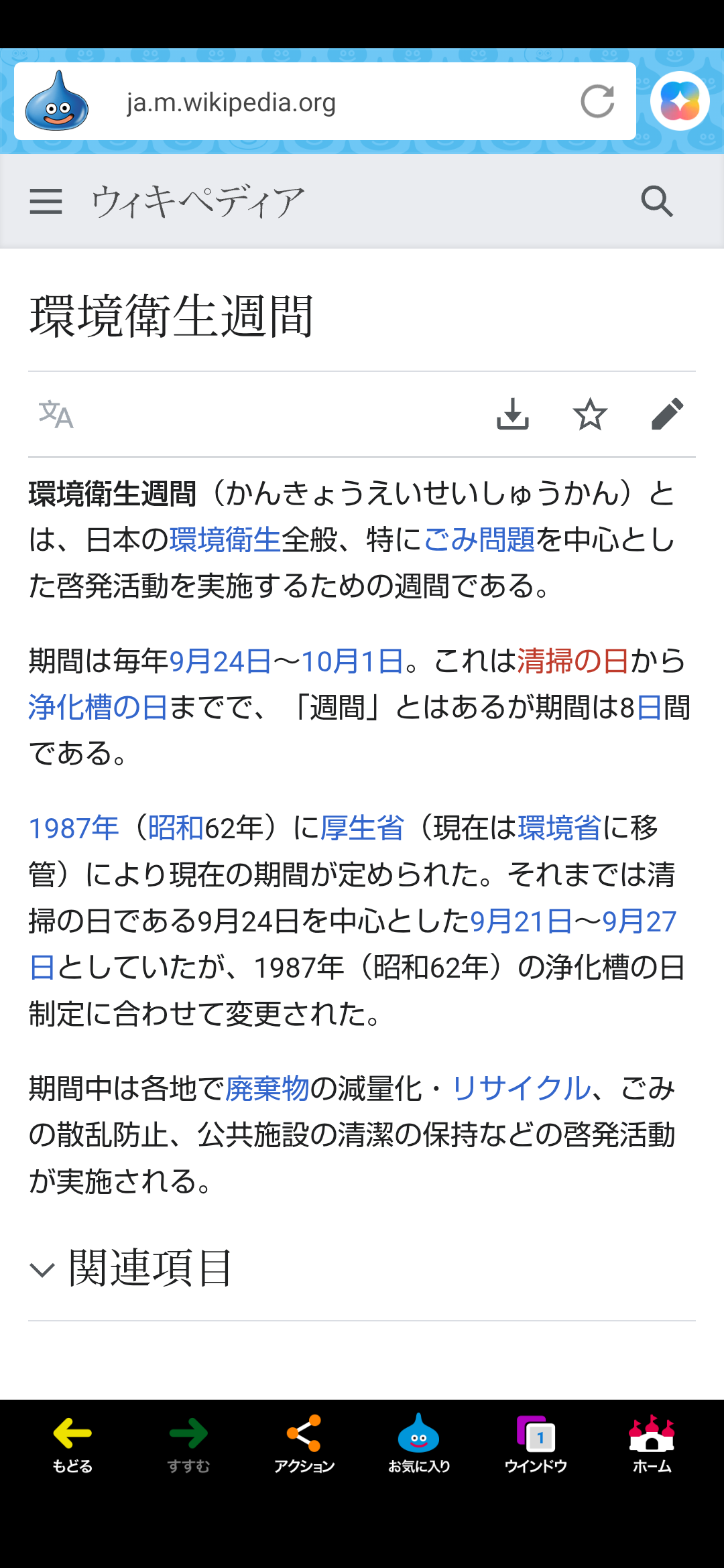Open お気に入り favorites
724x1568 pixels.
coord(419,1444)
